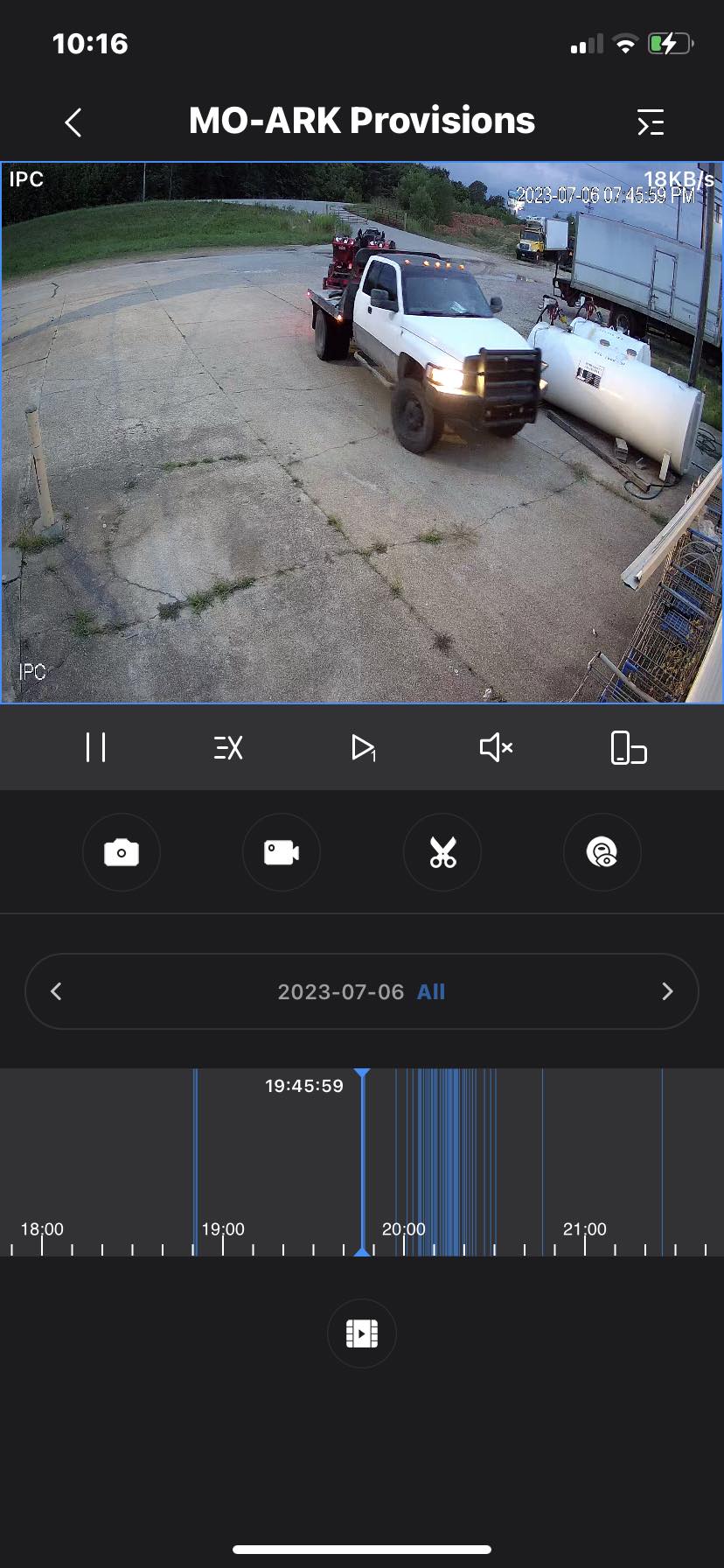Go to the next date
Viewport: 724px width, 1568px height.
667,991
